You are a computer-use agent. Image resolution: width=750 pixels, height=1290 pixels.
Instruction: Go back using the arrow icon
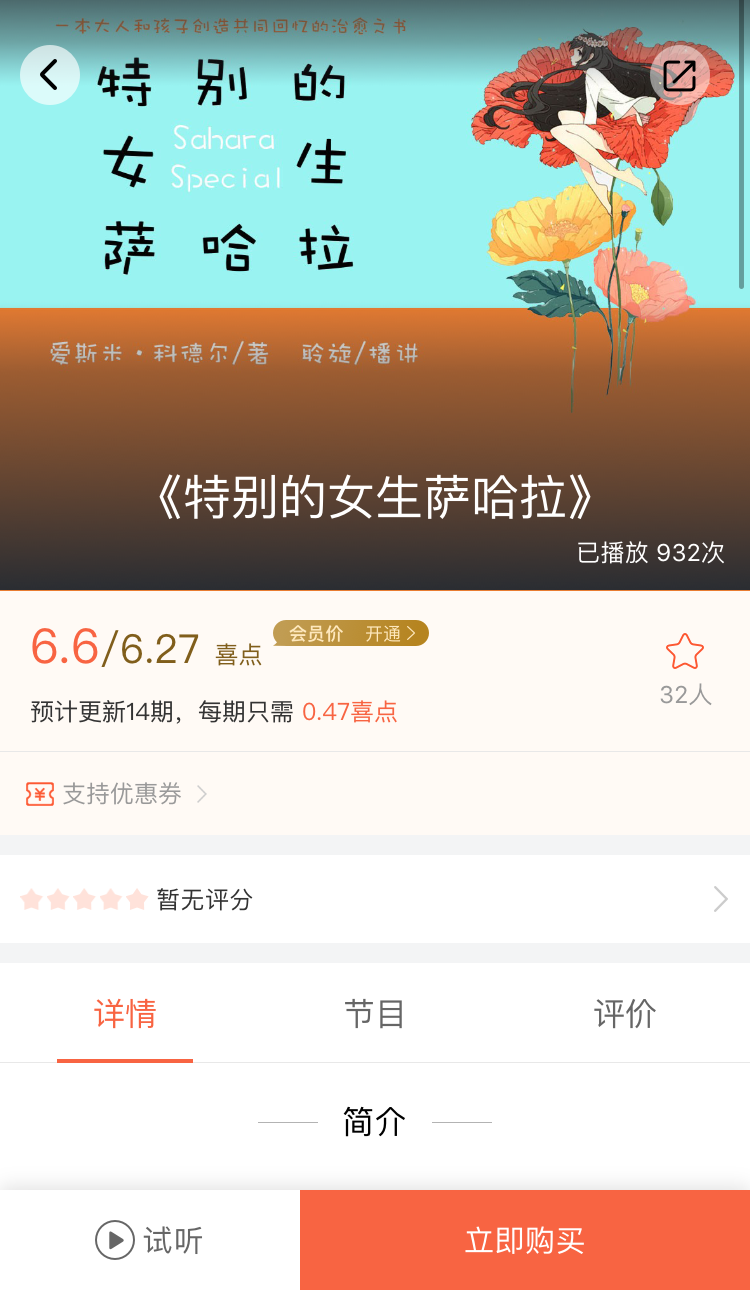(49, 75)
